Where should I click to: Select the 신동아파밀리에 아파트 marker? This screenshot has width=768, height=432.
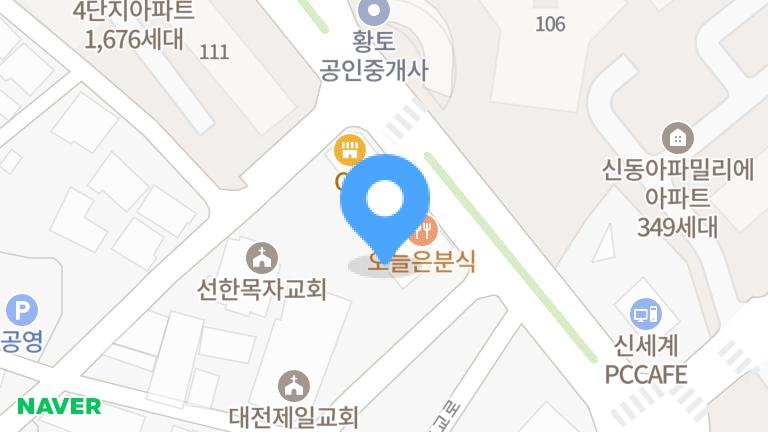tap(678, 138)
